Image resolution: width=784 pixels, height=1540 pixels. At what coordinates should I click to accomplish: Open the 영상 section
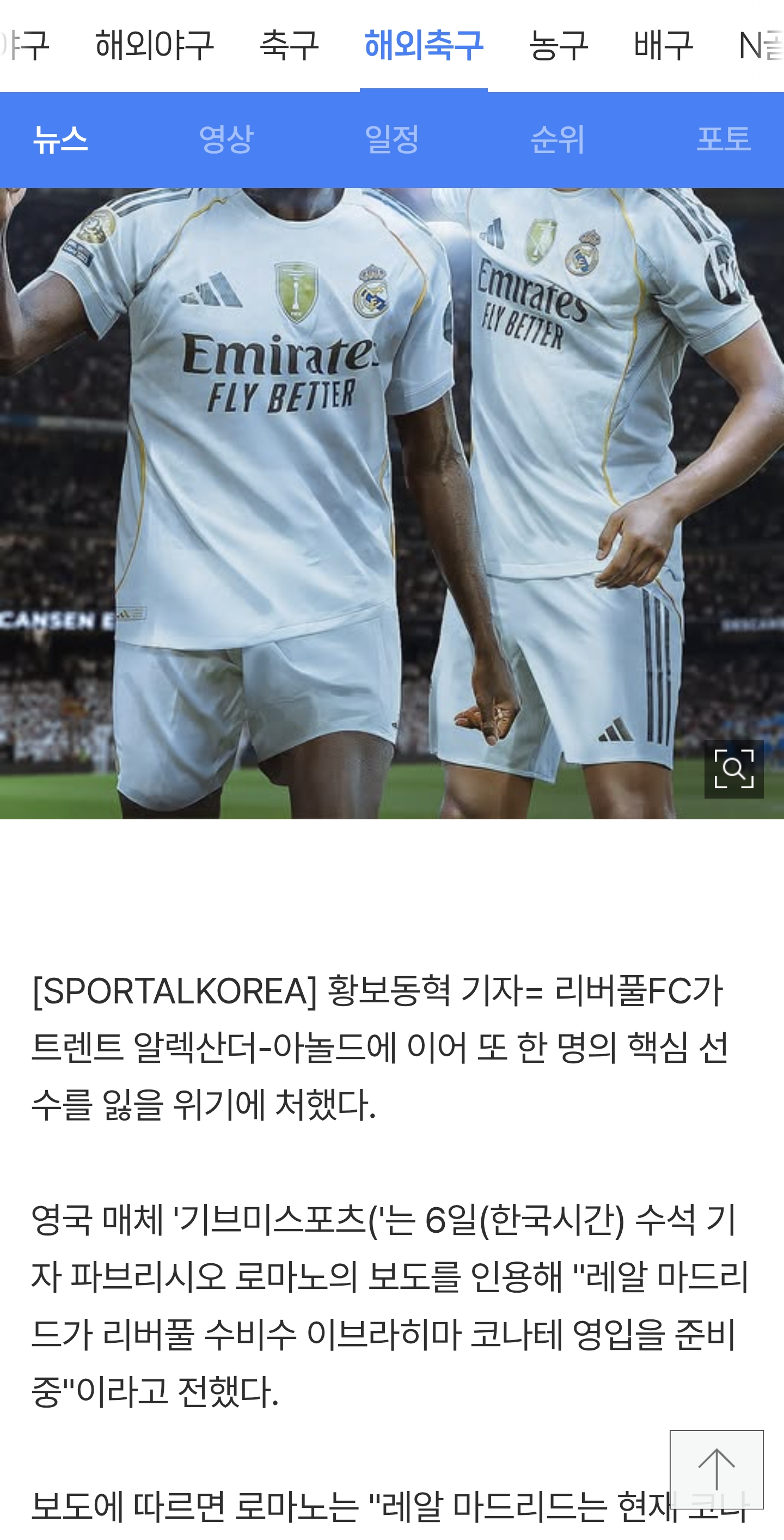[226, 139]
